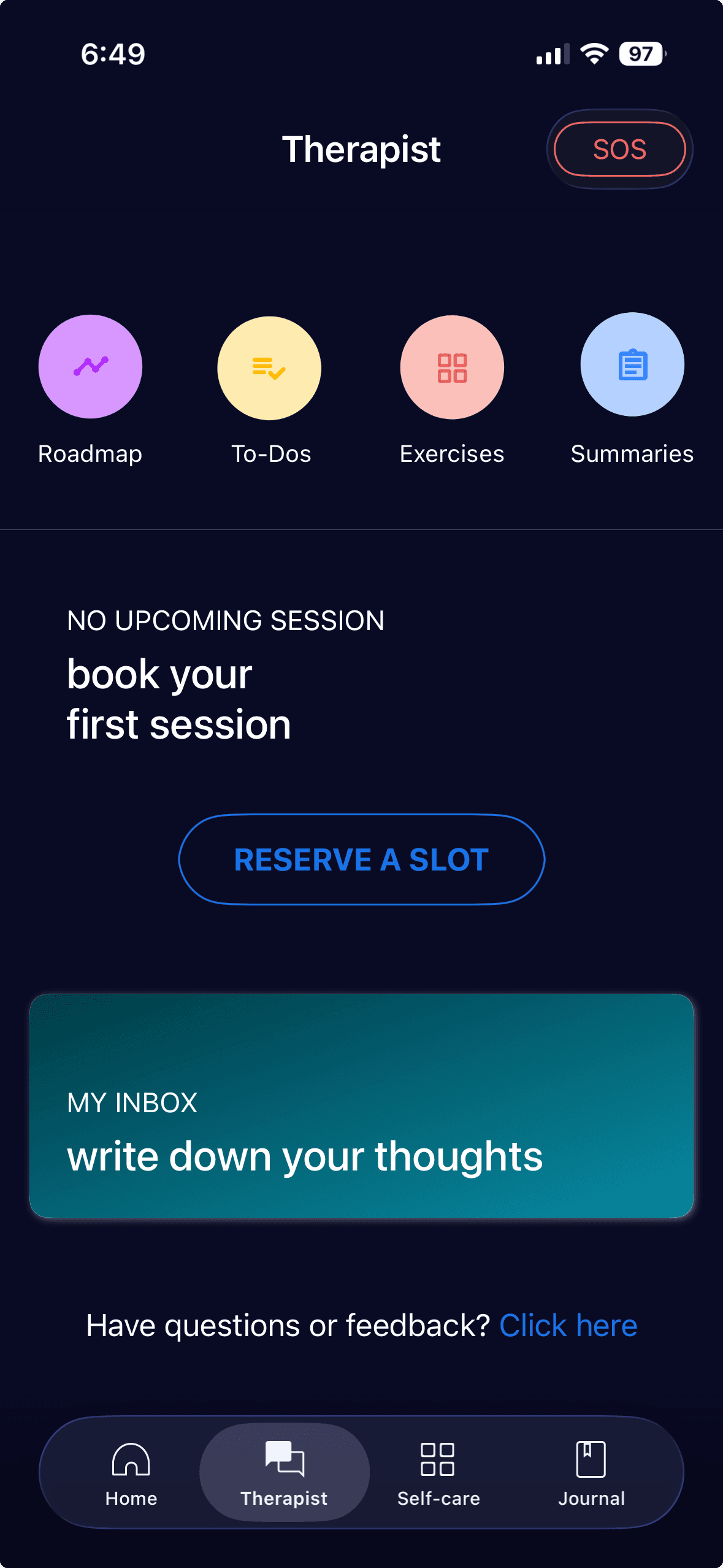723x1568 pixels.
Task: Tap the Roadmap label text
Action: click(x=90, y=454)
